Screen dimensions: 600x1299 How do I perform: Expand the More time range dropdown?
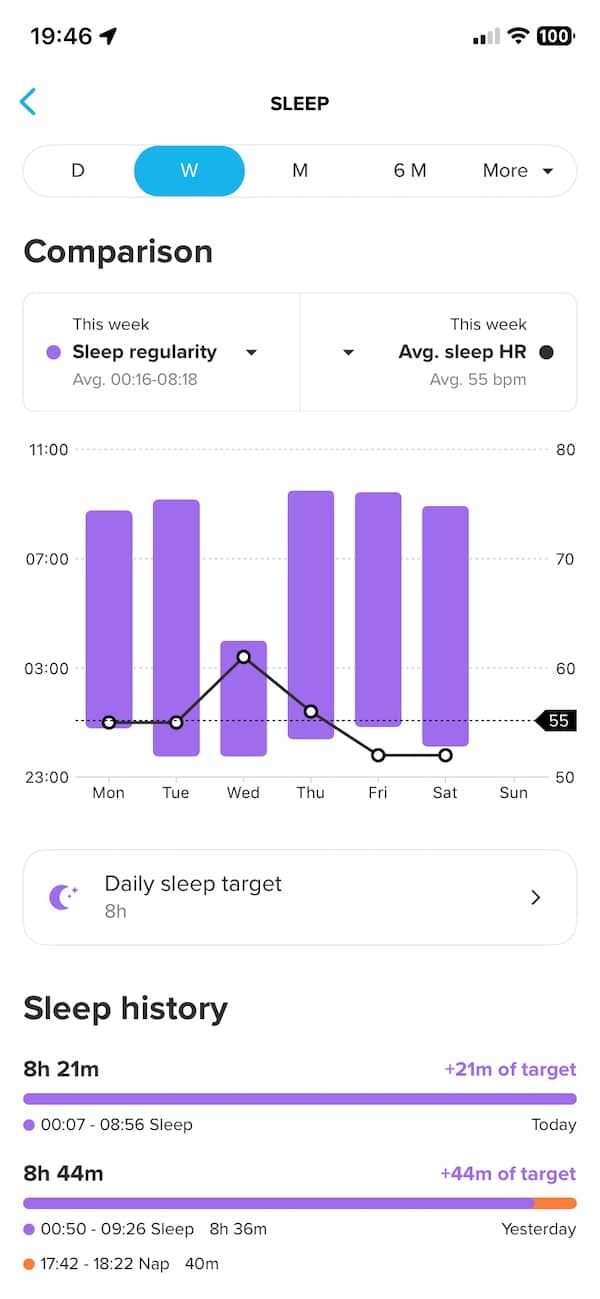coord(518,171)
